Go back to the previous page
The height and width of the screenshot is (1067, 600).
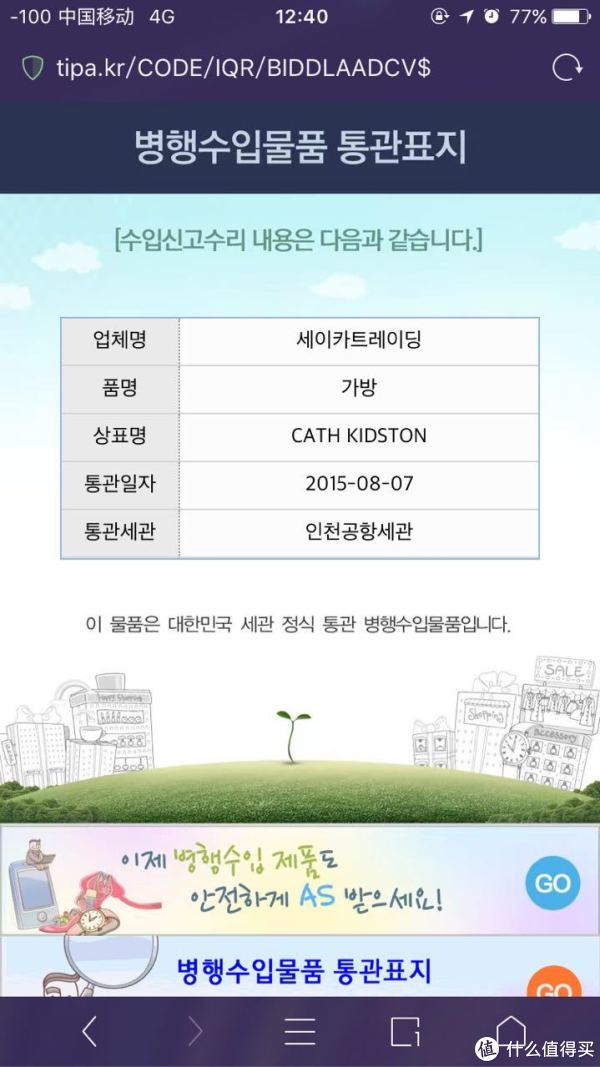pos(90,1032)
